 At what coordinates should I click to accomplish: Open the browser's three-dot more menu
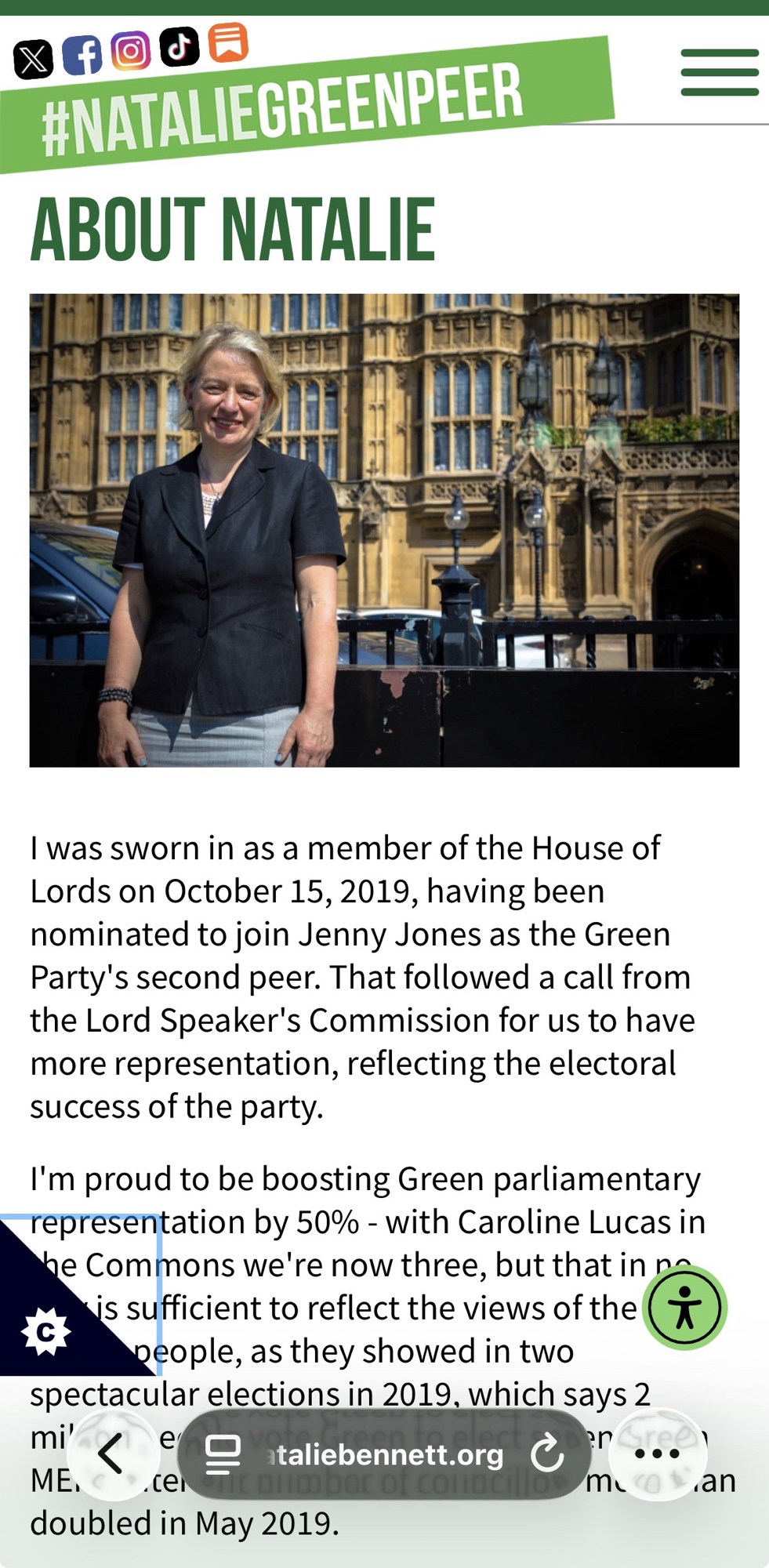[657, 1454]
